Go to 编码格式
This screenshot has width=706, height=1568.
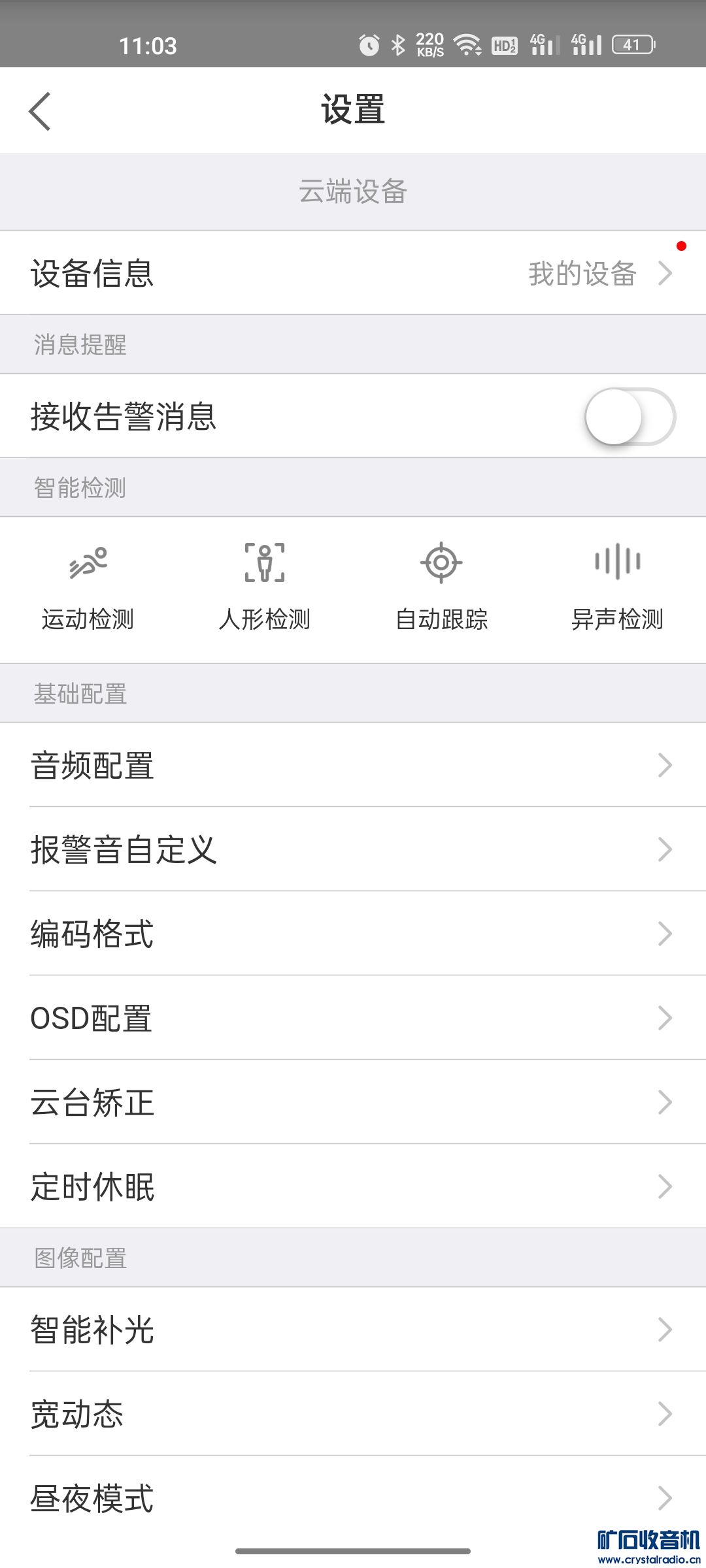pyautogui.click(x=353, y=934)
